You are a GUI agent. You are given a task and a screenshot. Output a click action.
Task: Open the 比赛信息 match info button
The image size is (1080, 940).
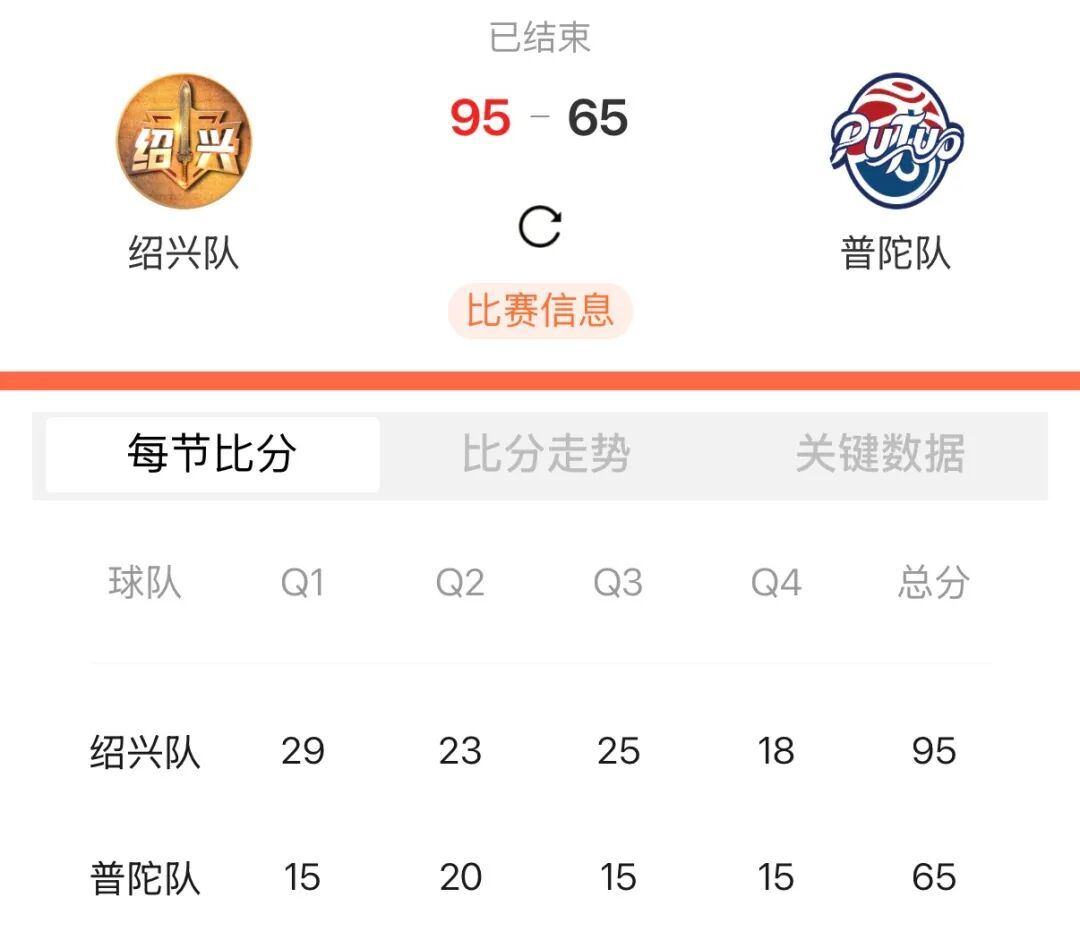[540, 311]
